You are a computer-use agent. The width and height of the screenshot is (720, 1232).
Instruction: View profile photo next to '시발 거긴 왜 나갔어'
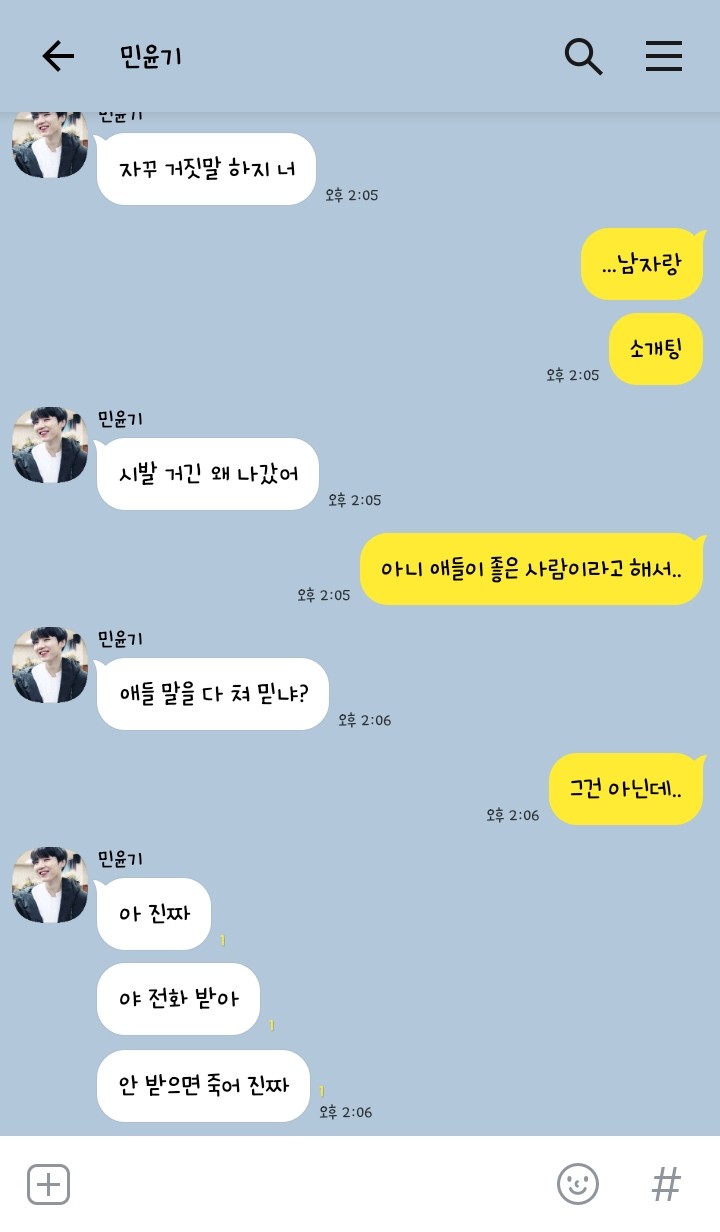50,445
